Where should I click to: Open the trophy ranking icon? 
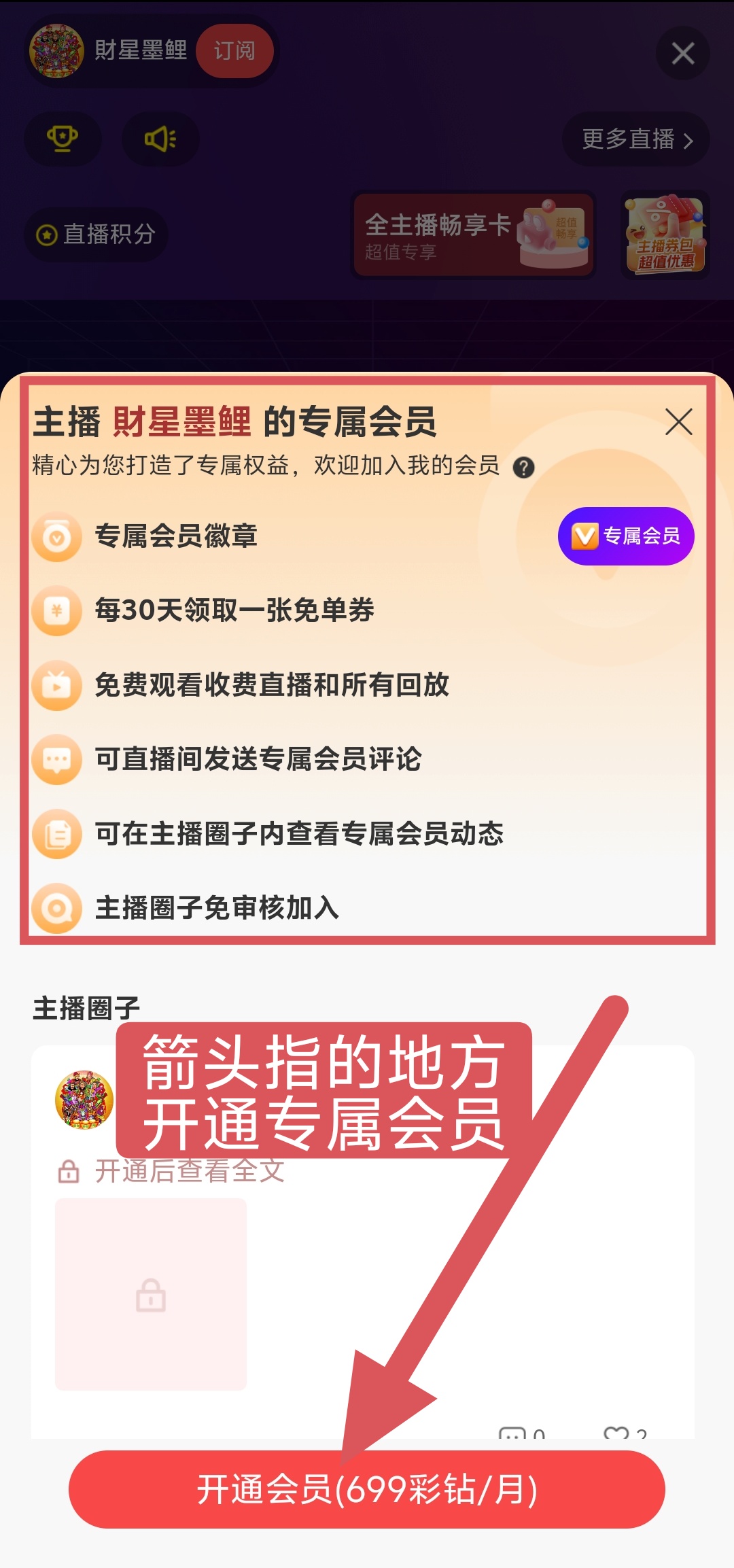point(63,139)
